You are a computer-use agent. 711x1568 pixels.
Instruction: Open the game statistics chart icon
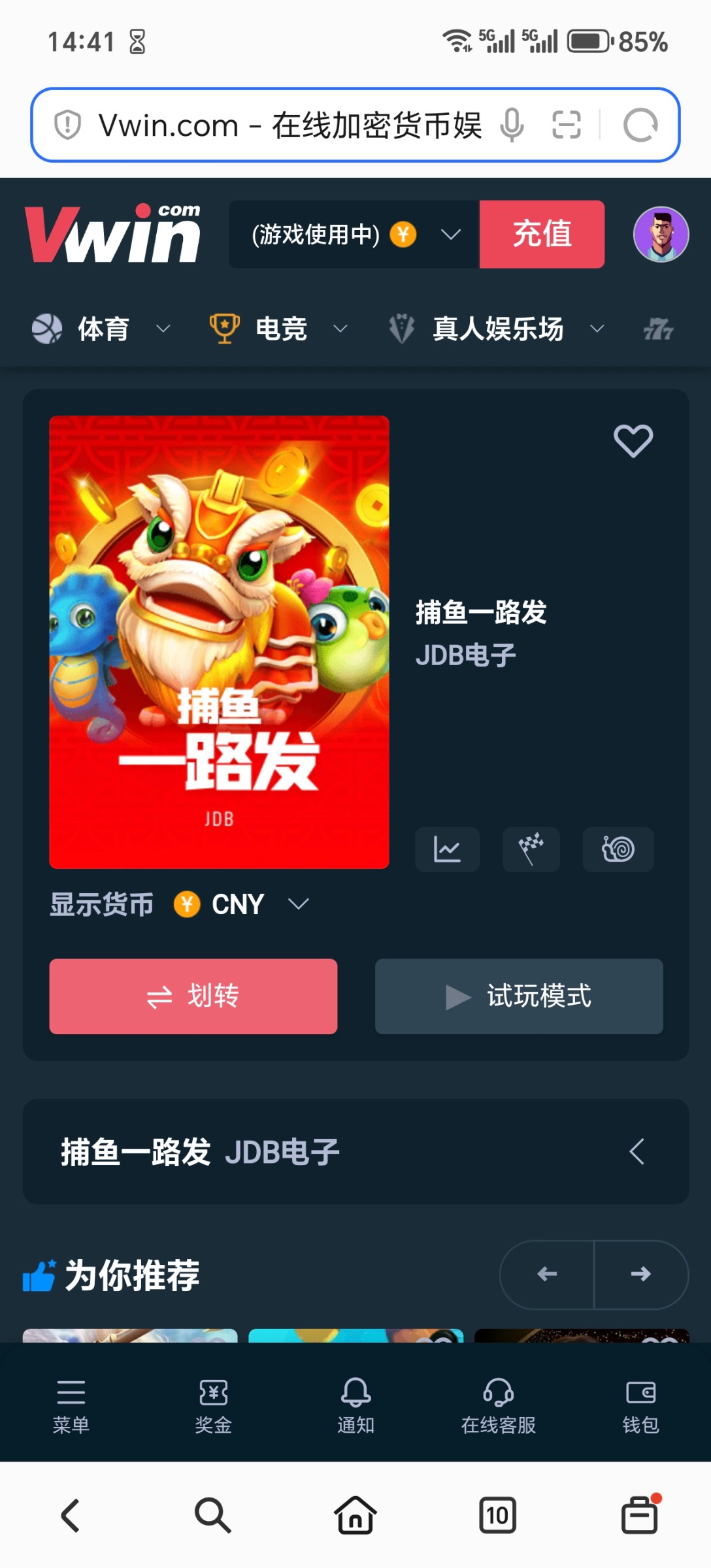(447, 849)
